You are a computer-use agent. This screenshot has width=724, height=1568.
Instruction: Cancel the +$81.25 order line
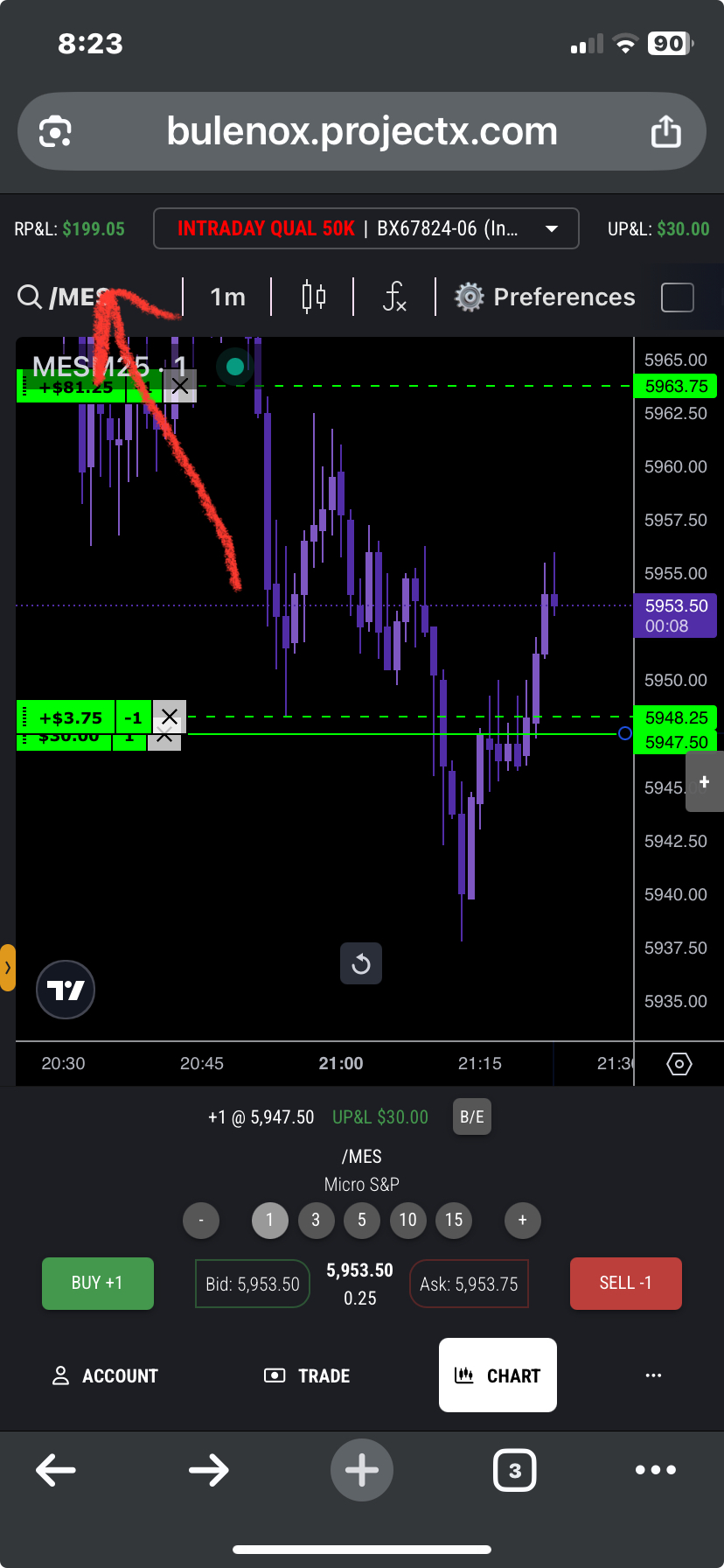point(180,386)
